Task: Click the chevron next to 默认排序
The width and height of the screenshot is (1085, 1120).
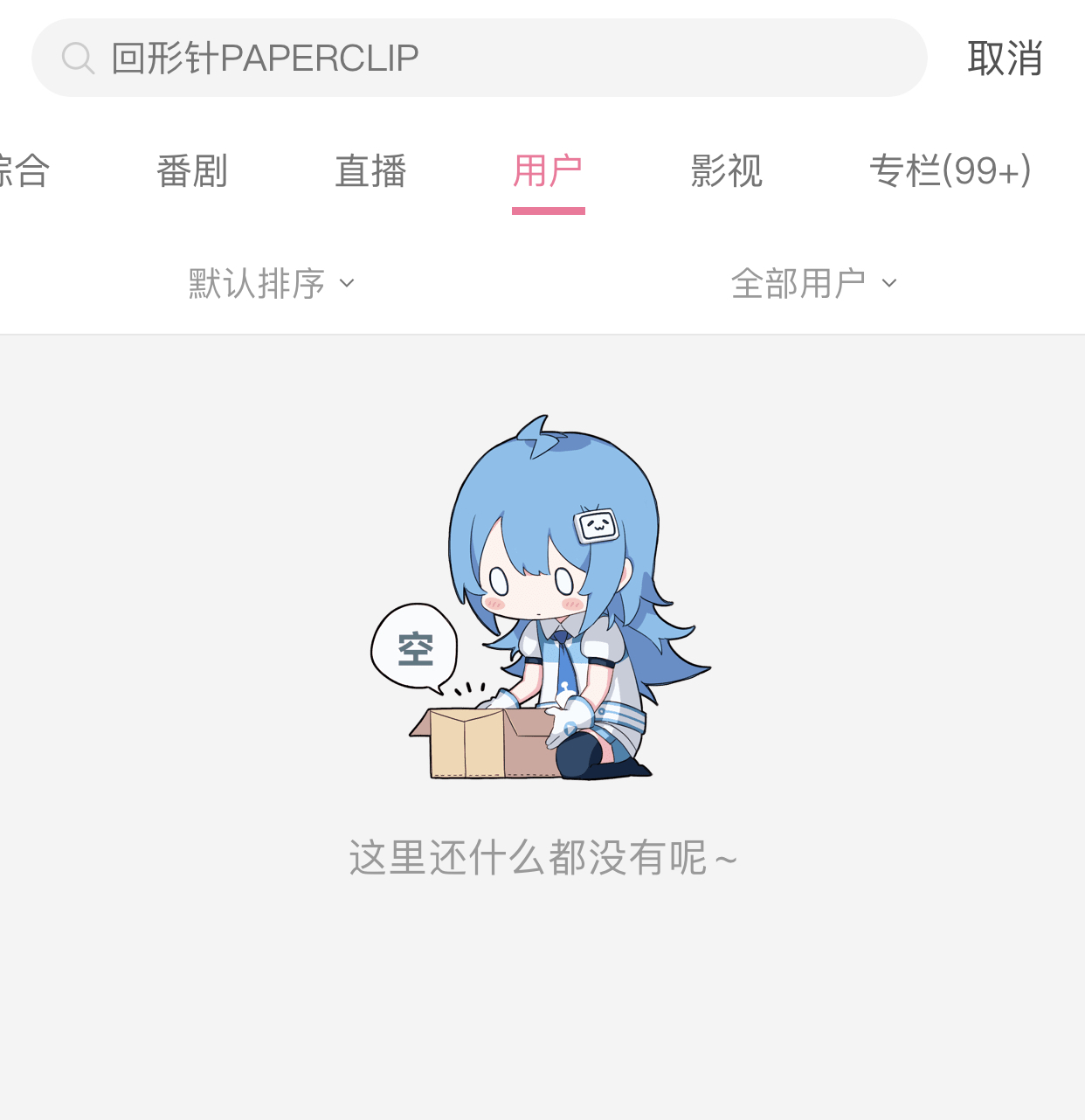Action: click(347, 283)
